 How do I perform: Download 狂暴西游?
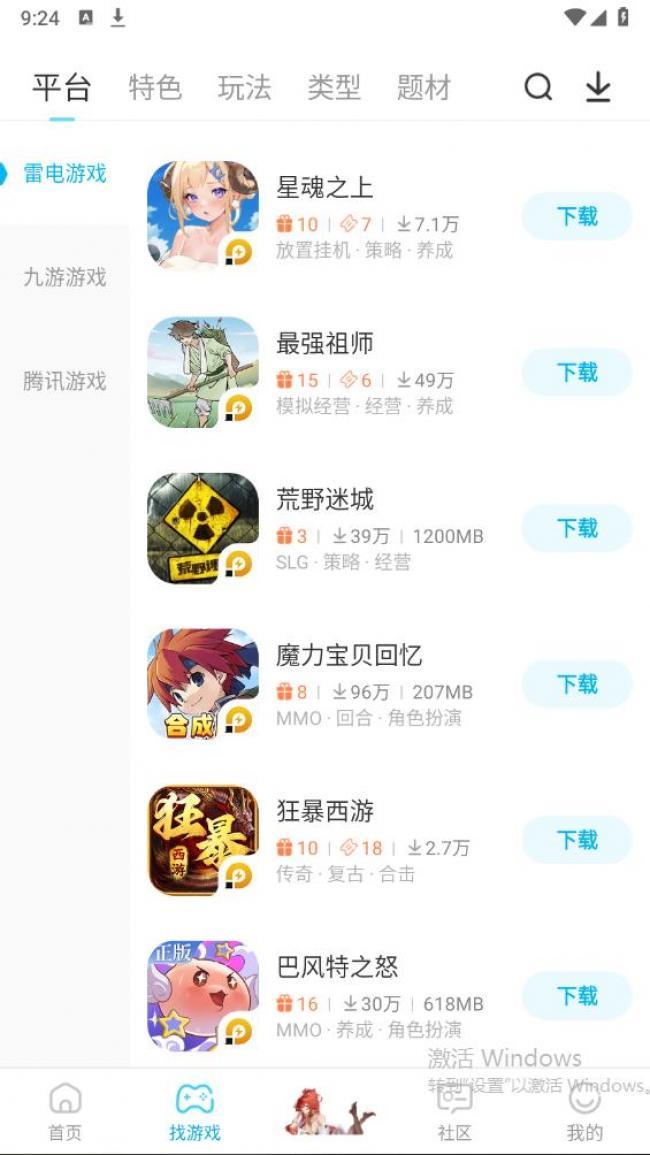[x=576, y=840]
